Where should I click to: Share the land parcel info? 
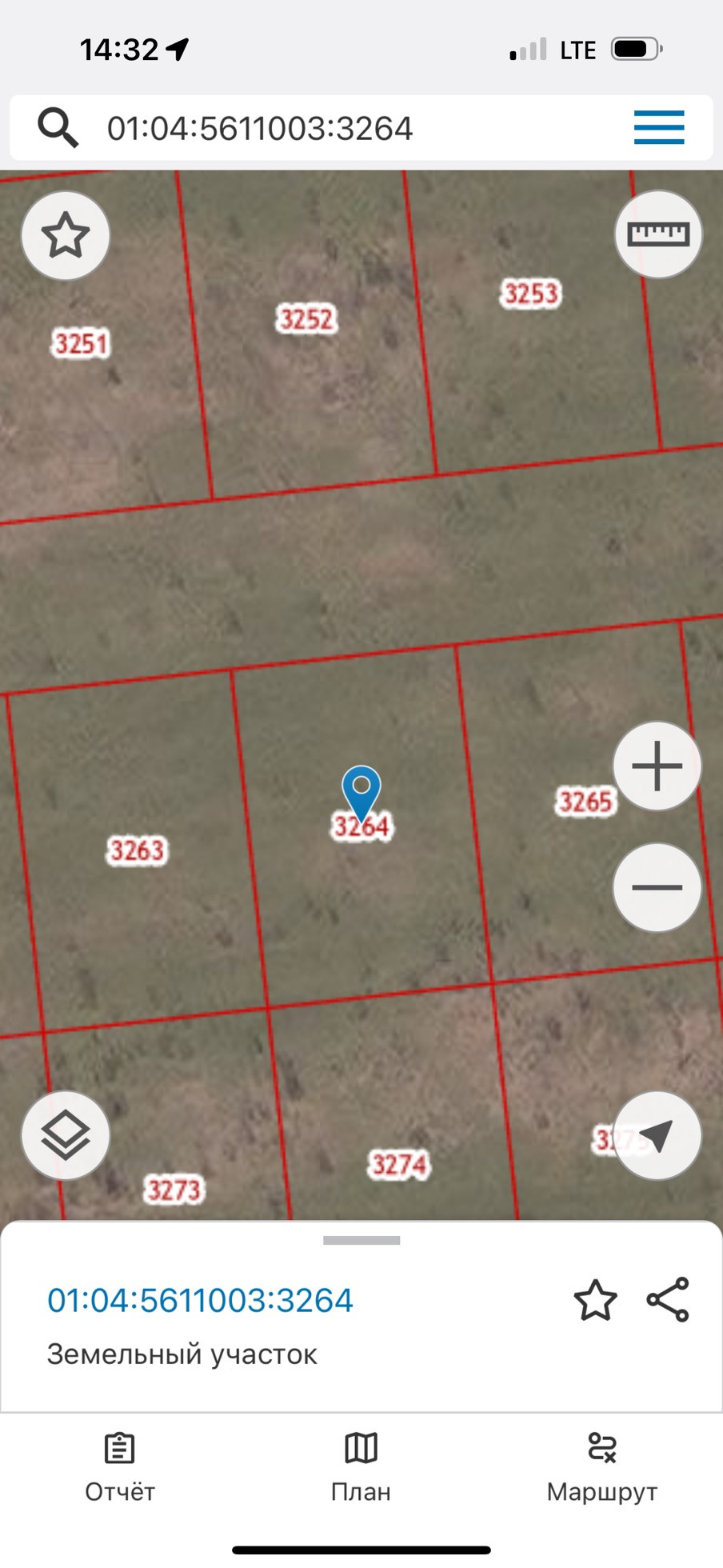click(668, 1300)
